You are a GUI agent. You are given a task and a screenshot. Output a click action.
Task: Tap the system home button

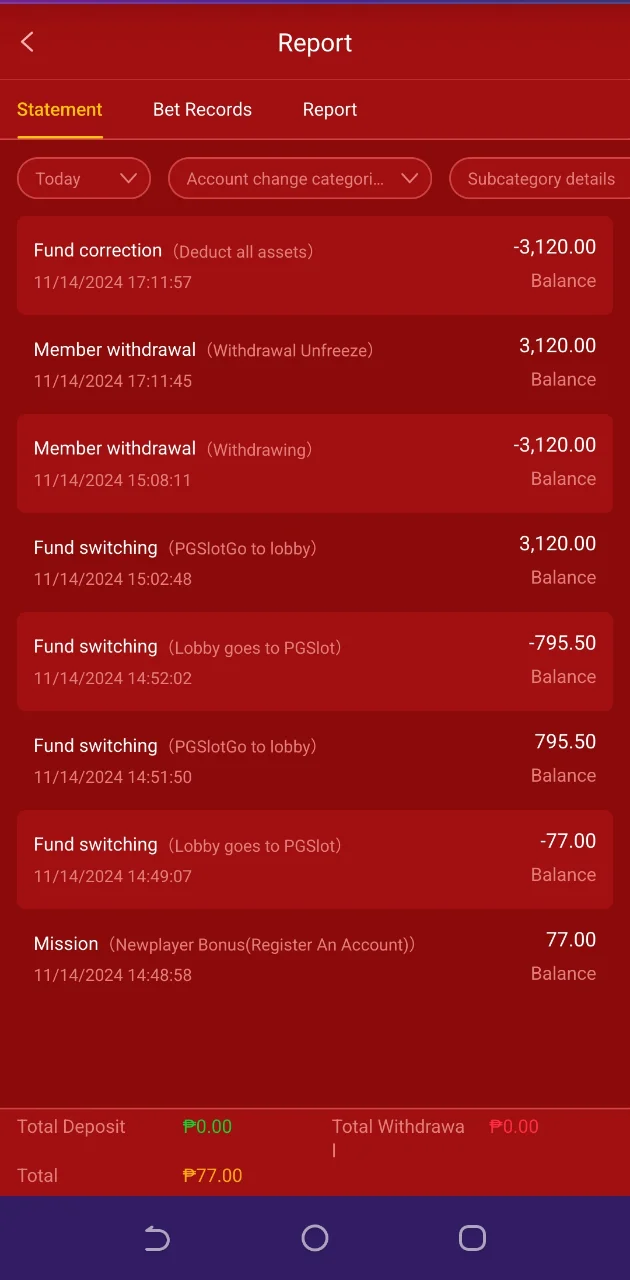(x=315, y=1238)
